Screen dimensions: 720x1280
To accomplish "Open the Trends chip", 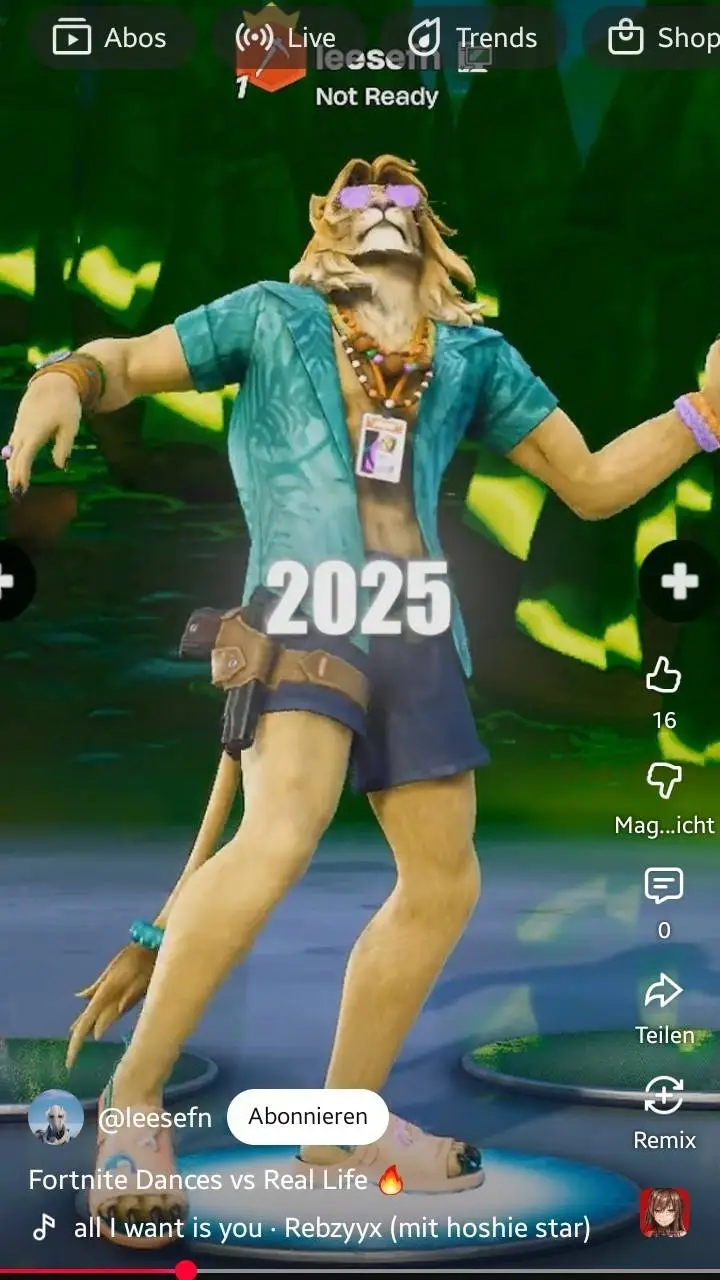I will tap(473, 38).
